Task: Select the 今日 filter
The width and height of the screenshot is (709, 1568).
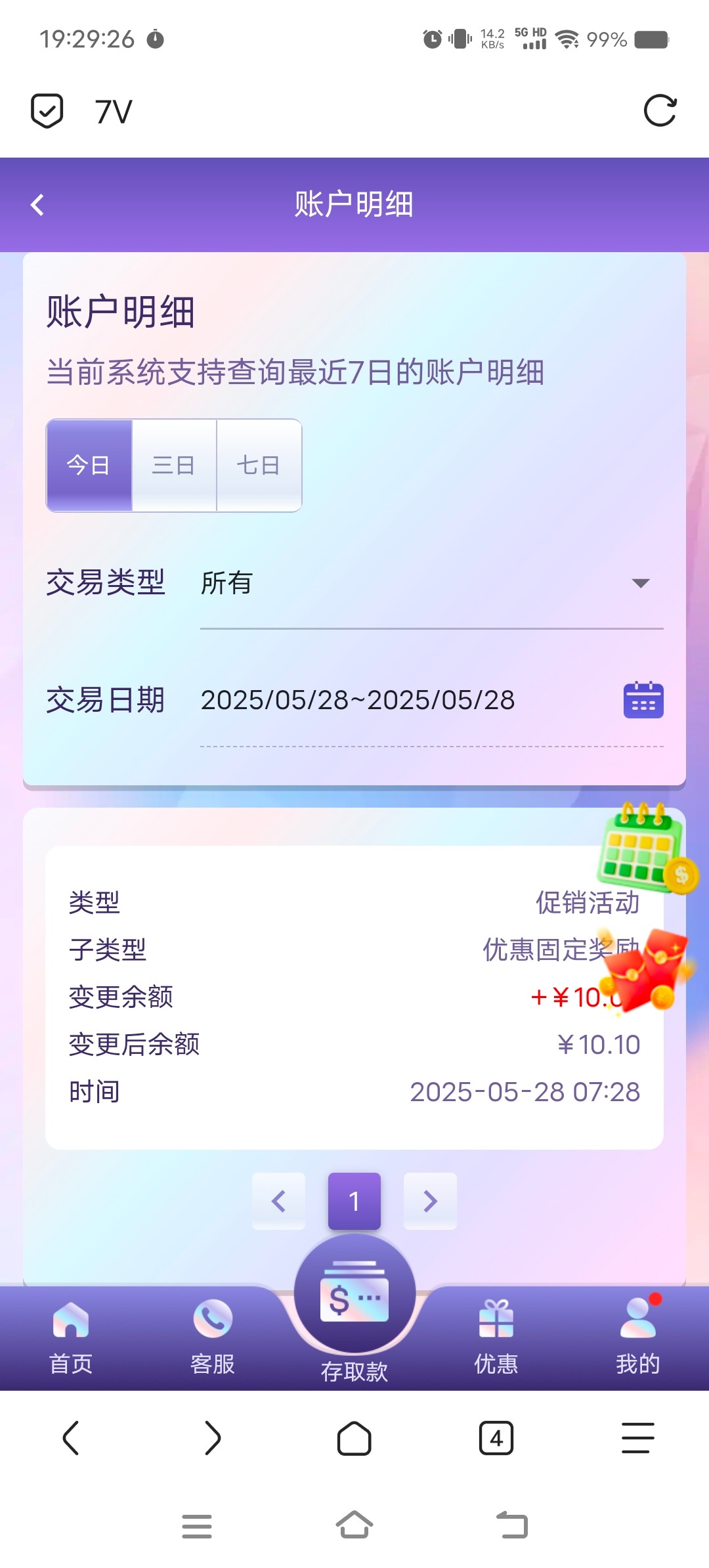Action: pyautogui.click(x=89, y=465)
